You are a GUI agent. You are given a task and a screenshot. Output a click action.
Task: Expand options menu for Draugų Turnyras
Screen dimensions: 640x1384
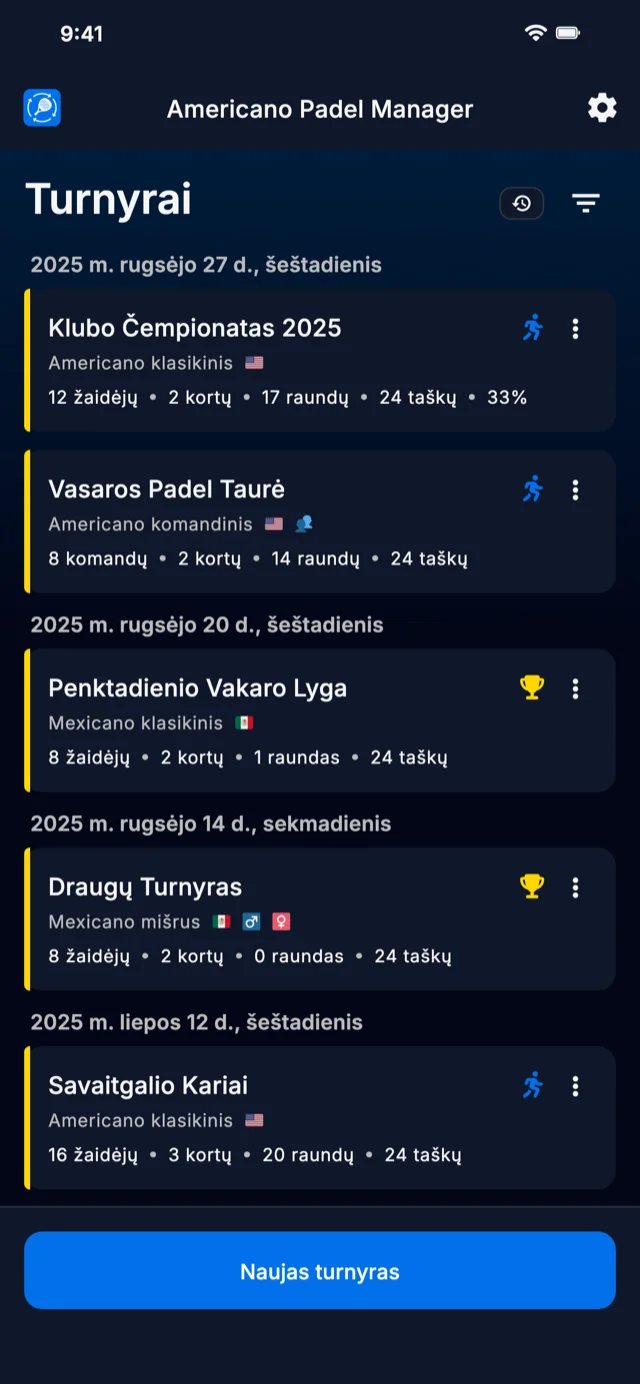click(575, 887)
